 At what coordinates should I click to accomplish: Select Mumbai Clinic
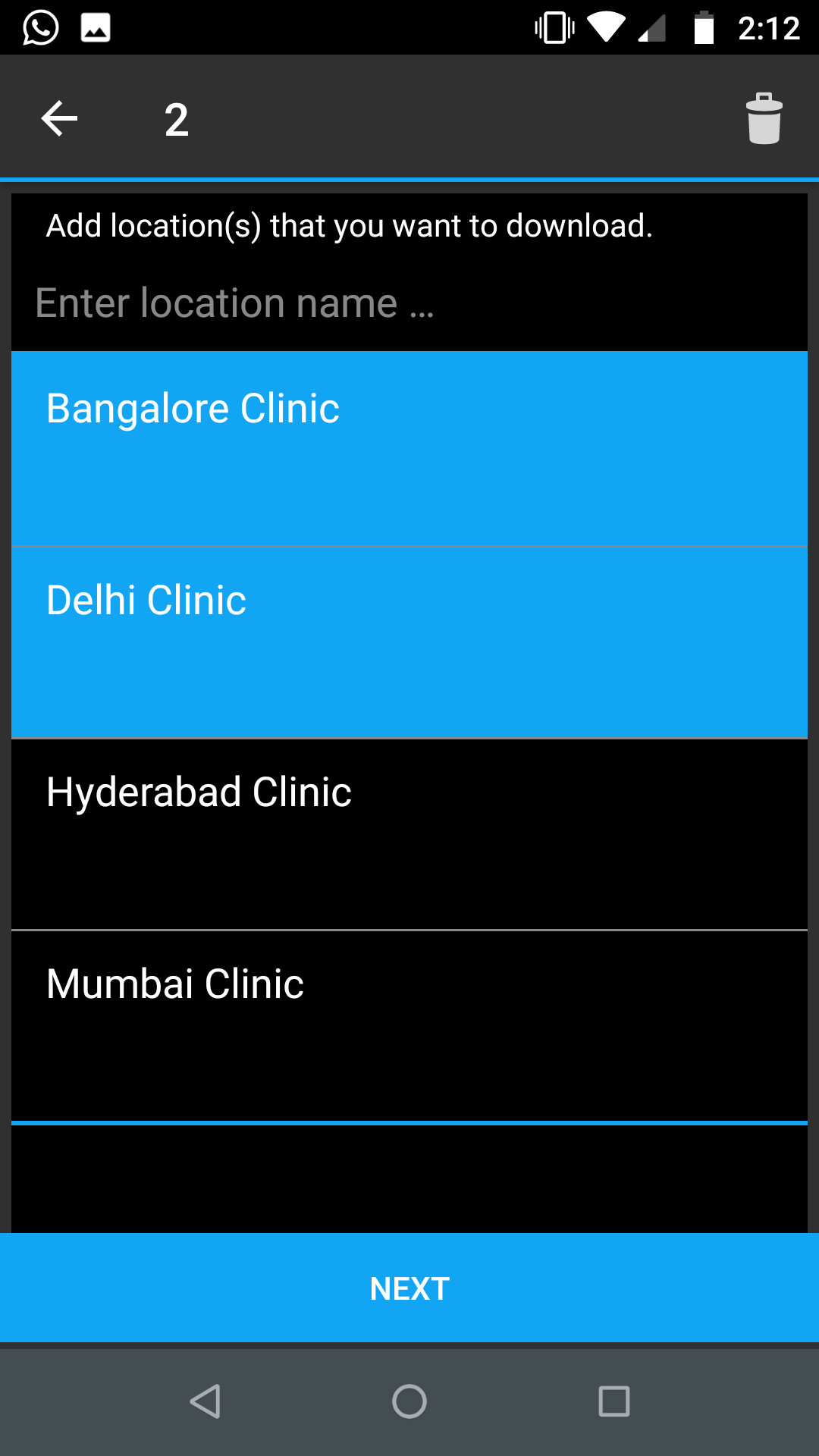[409, 1026]
